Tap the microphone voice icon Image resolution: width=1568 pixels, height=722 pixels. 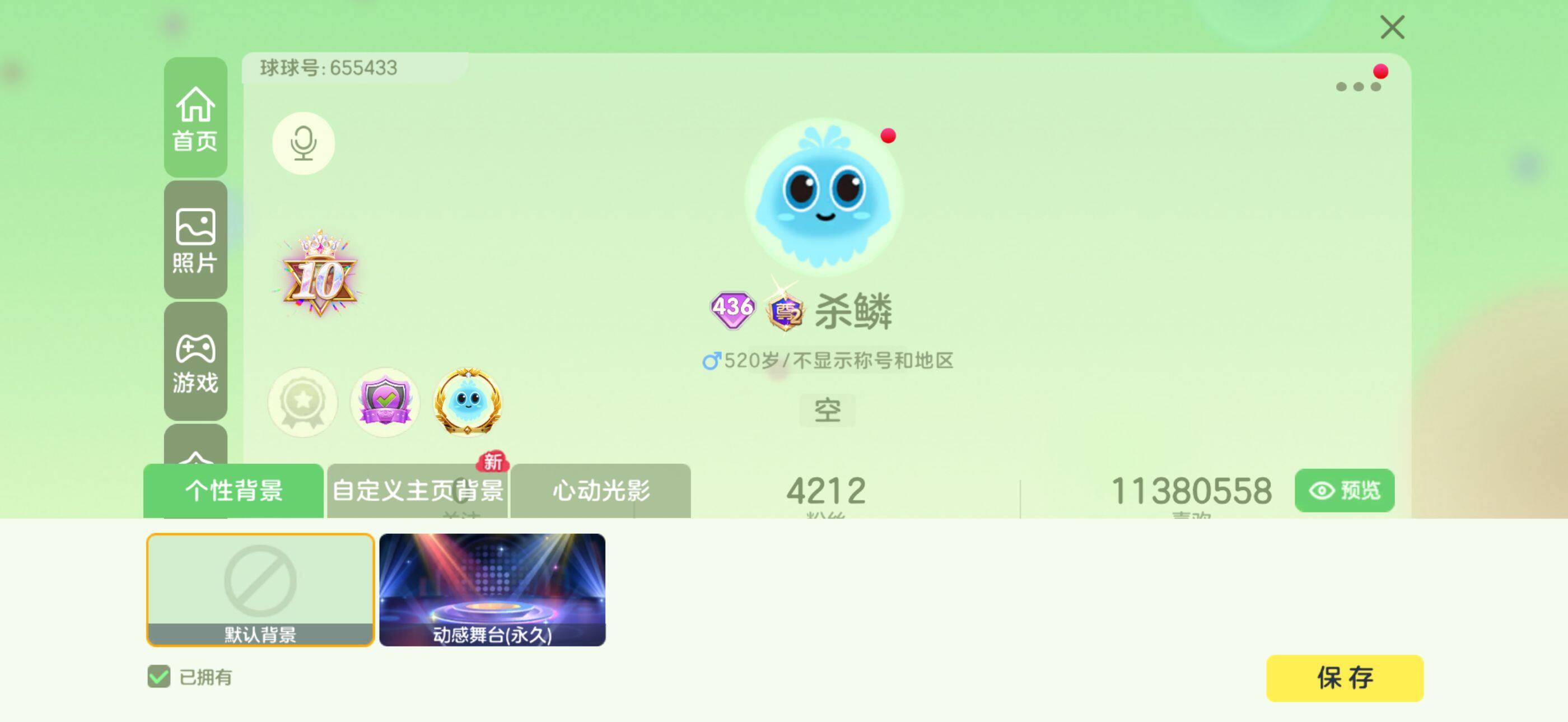[303, 143]
